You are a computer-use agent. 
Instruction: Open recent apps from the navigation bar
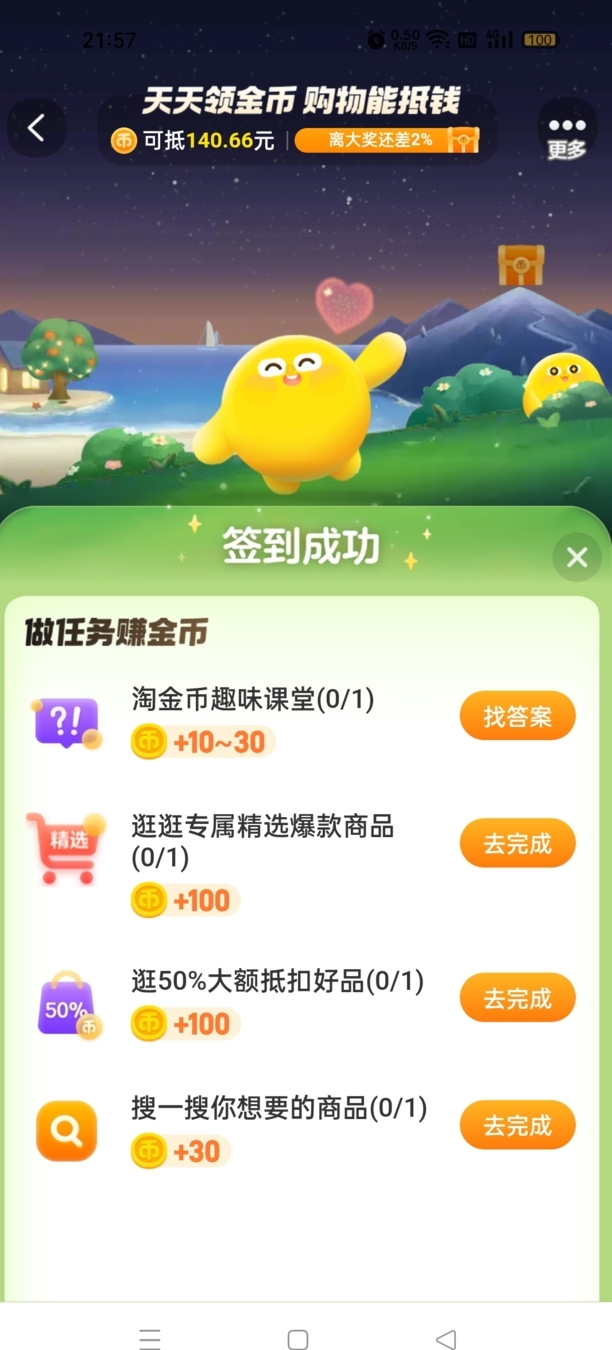(x=150, y=1339)
